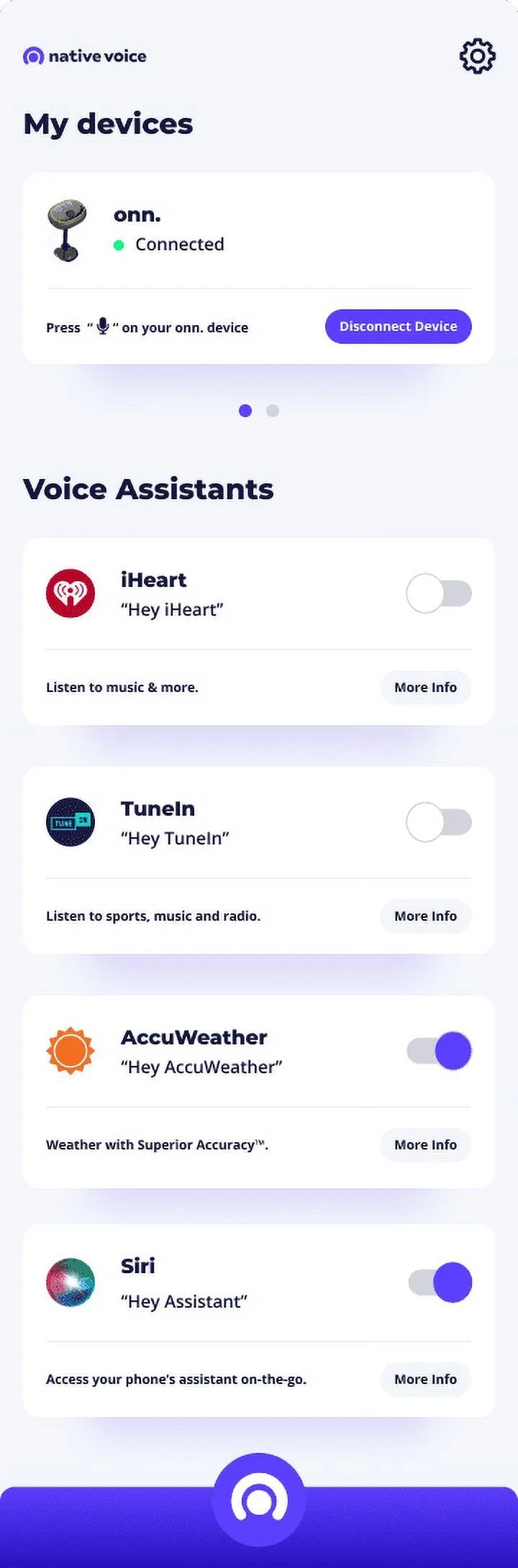The width and height of the screenshot is (518, 1568).
Task: Tap More Info on the Siri card
Action: pyautogui.click(x=425, y=1380)
